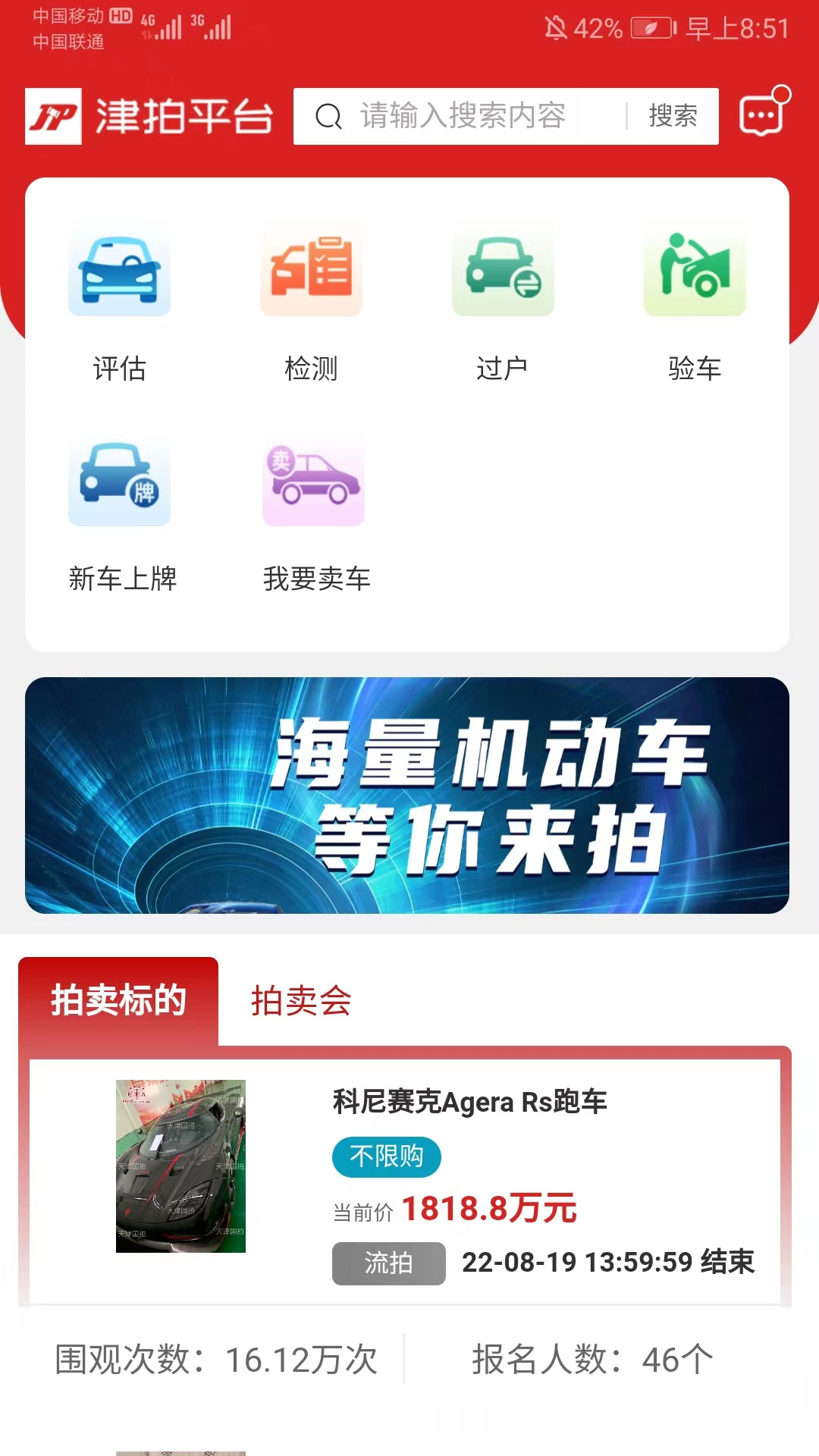Tap the 不限购 label on the listing

point(386,1156)
